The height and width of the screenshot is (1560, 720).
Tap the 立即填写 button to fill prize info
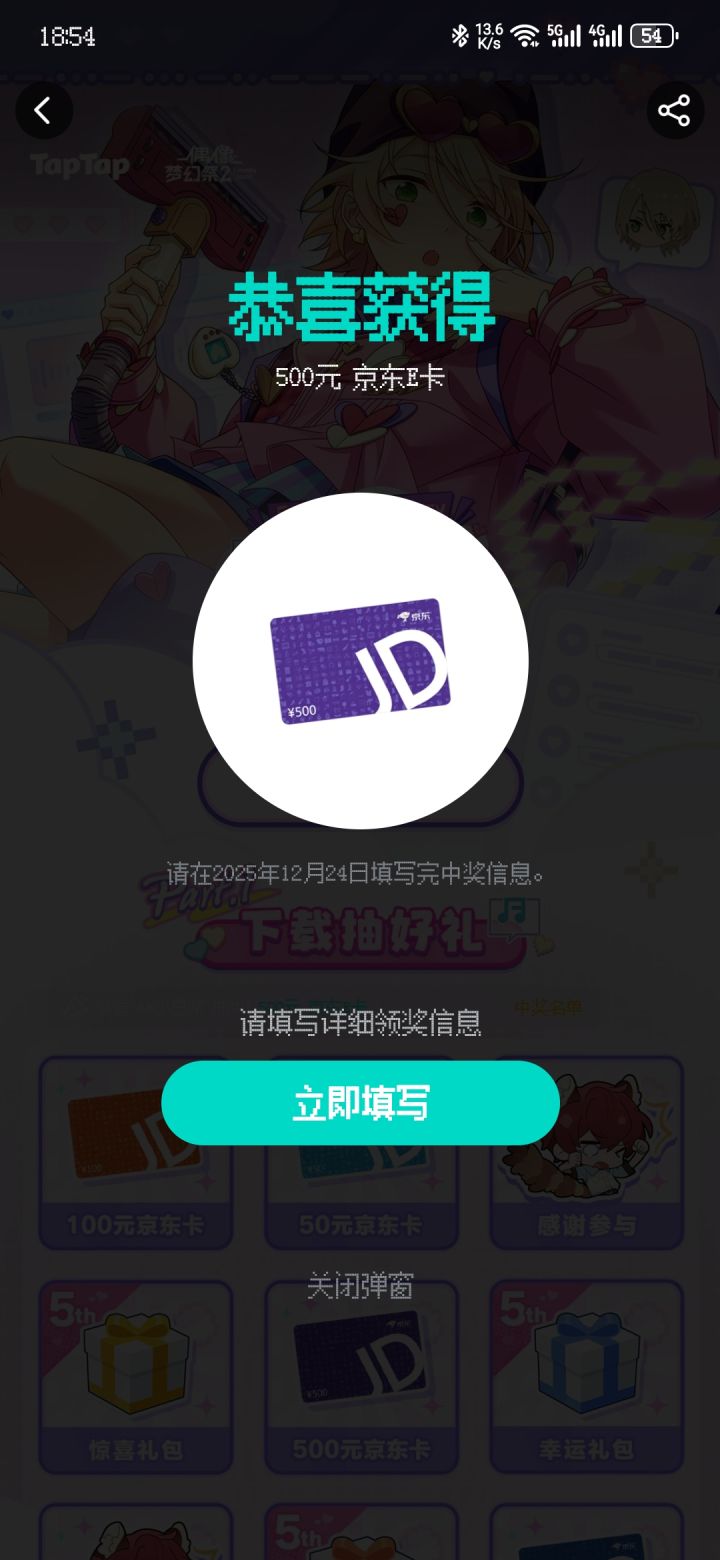tap(360, 1102)
